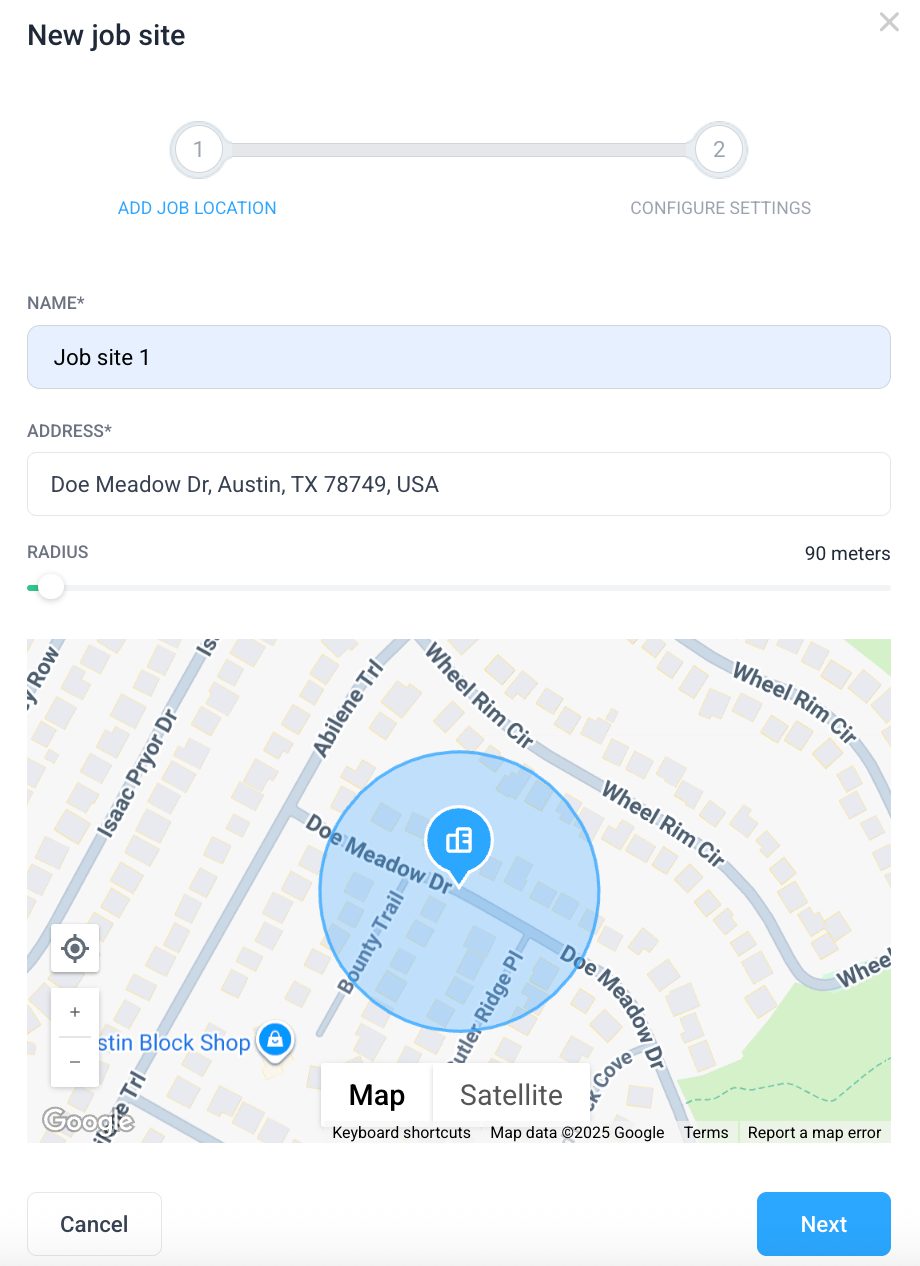
Task: Open Google Maps Terms link
Action: (706, 1133)
